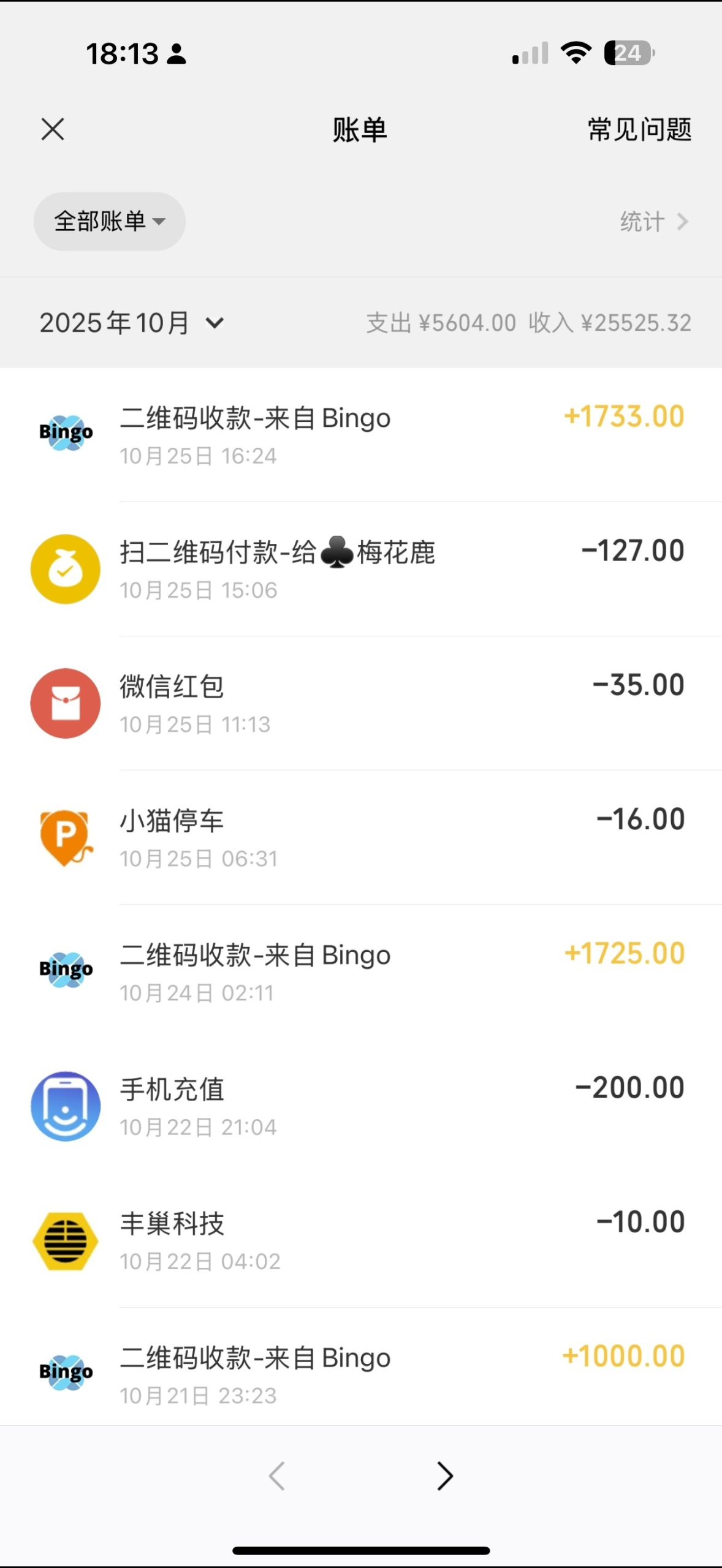Image resolution: width=722 pixels, height=1568 pixels.
Task: Open the 全部账单 filter dropdown
Action: [x=109, y=221]
